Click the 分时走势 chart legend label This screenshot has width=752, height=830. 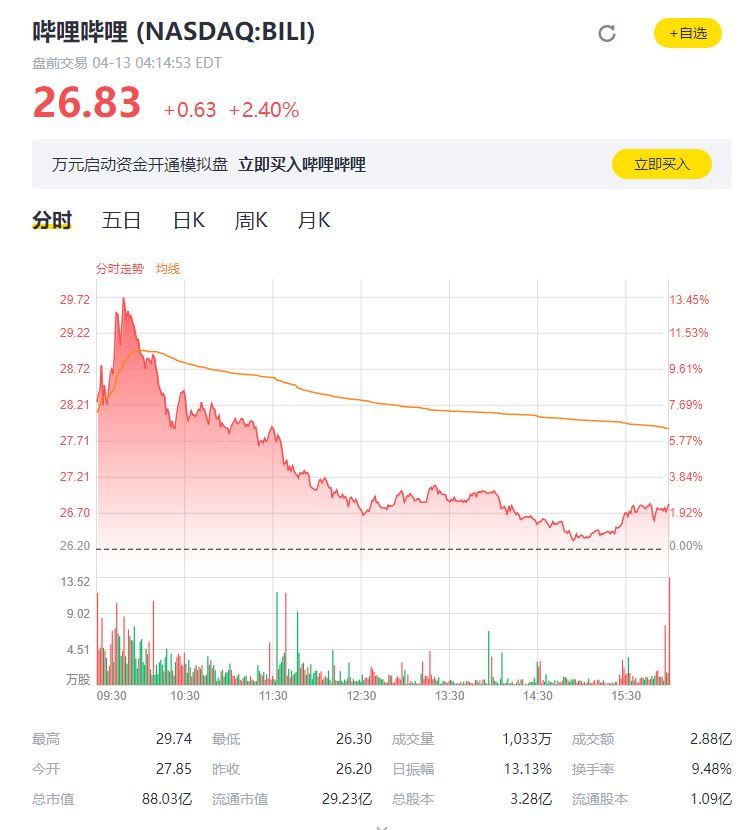pyautogui.click(x=119, y=268)
